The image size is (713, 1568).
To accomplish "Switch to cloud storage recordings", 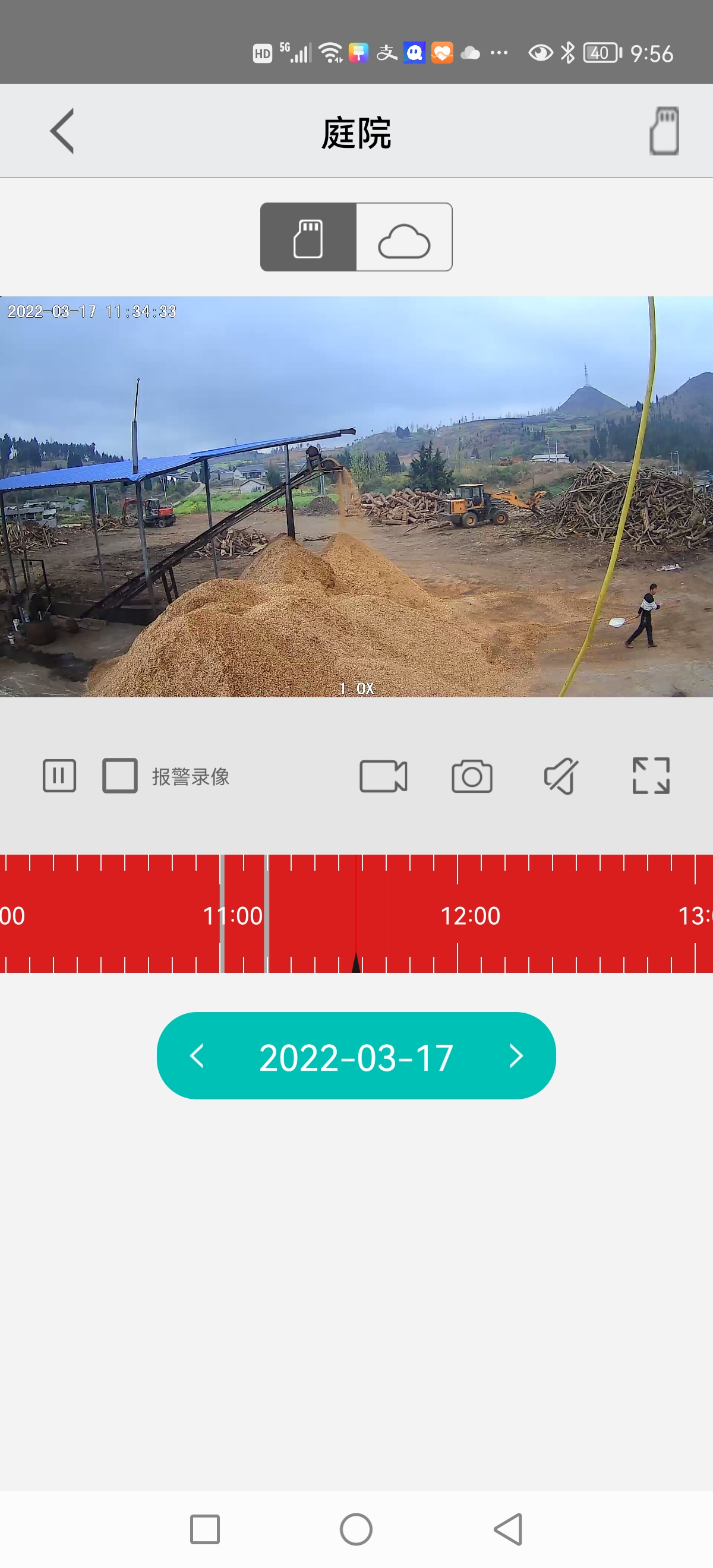I will pyautogui.click(x=403, y=238).
